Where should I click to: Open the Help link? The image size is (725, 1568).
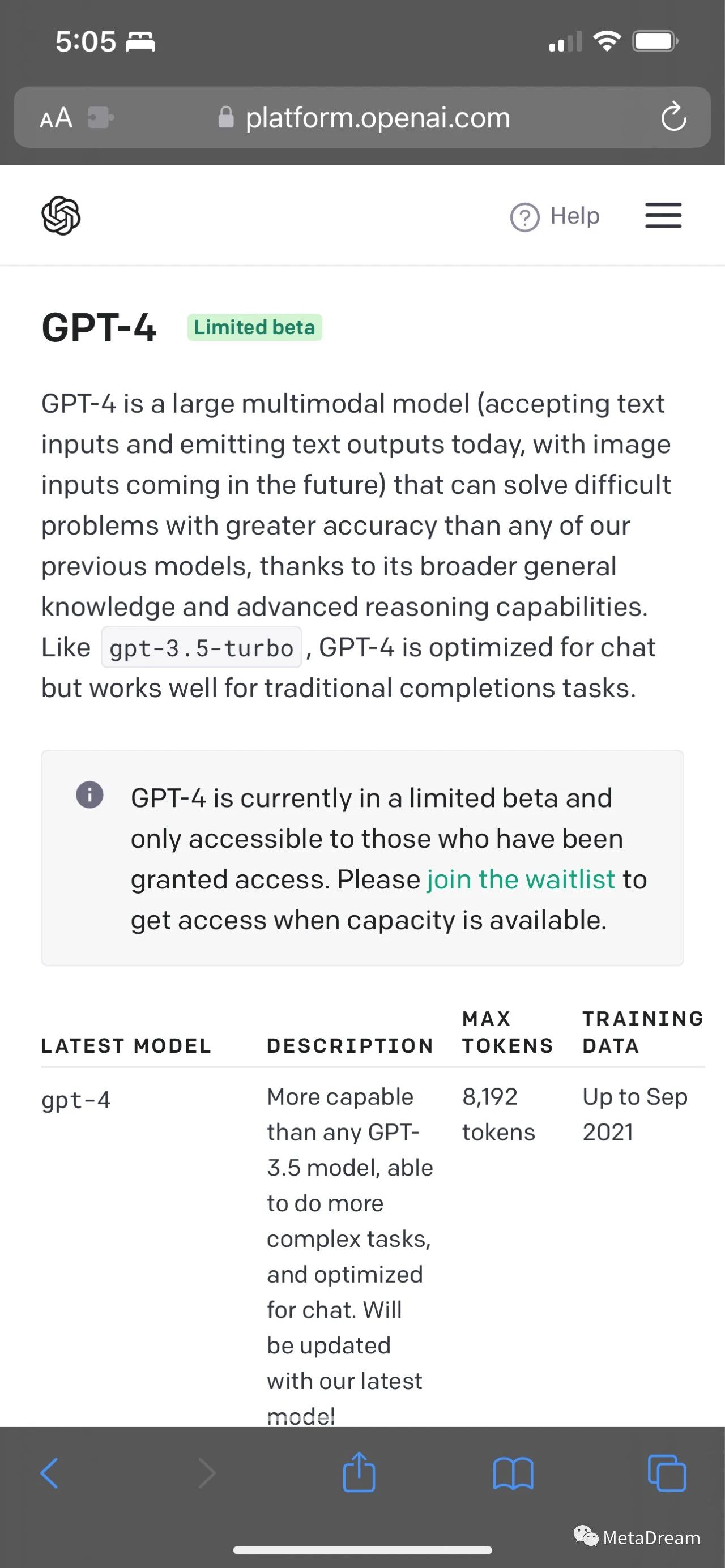pyautogui.click(x=555, y=216)
